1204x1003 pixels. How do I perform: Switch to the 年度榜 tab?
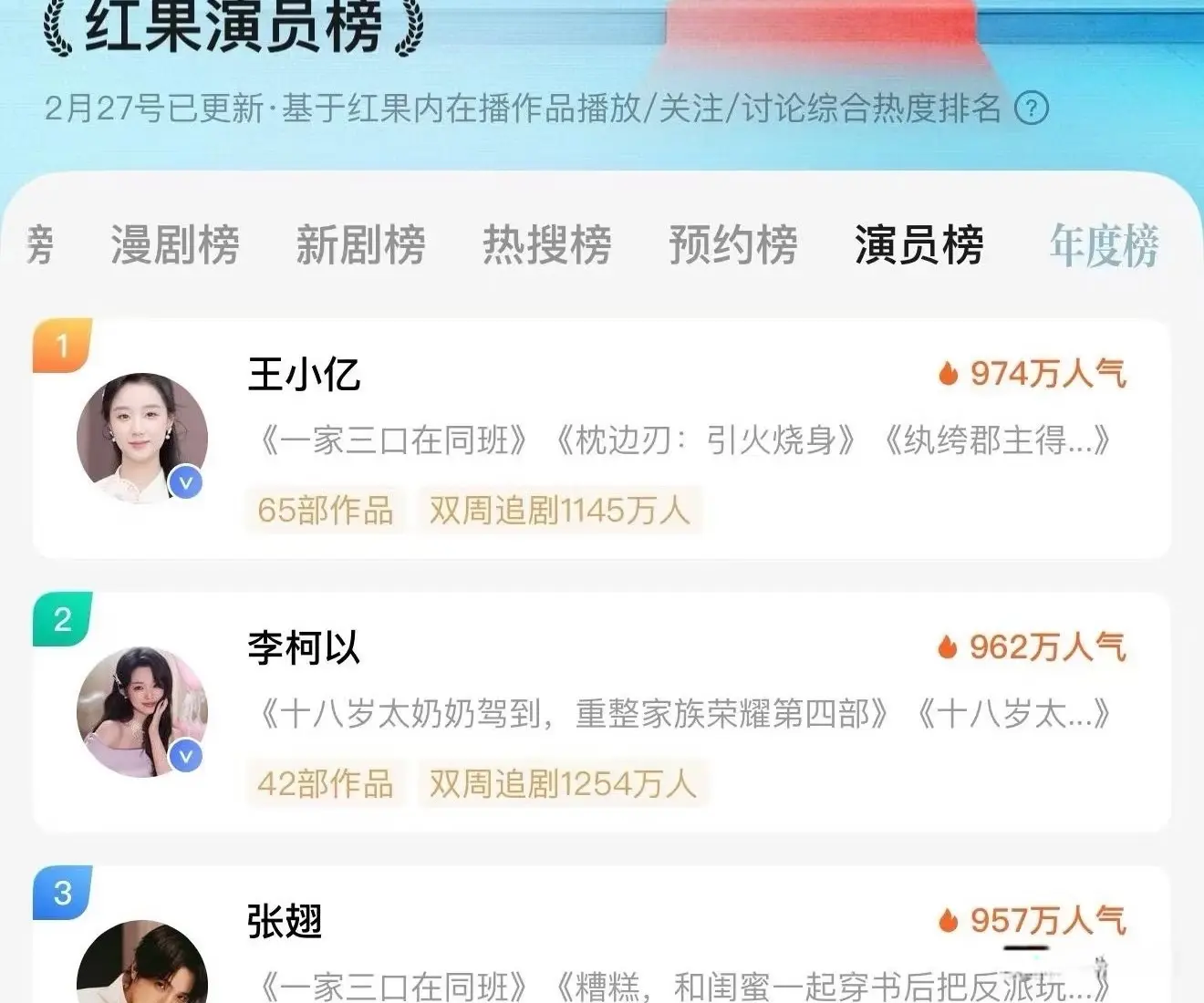1104,244
